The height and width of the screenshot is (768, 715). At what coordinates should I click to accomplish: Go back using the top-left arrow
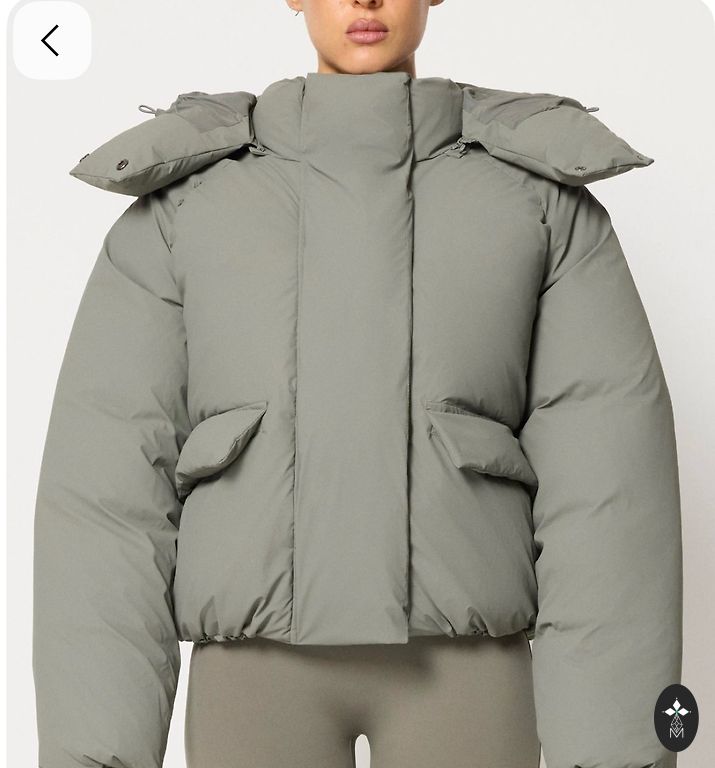51,41
